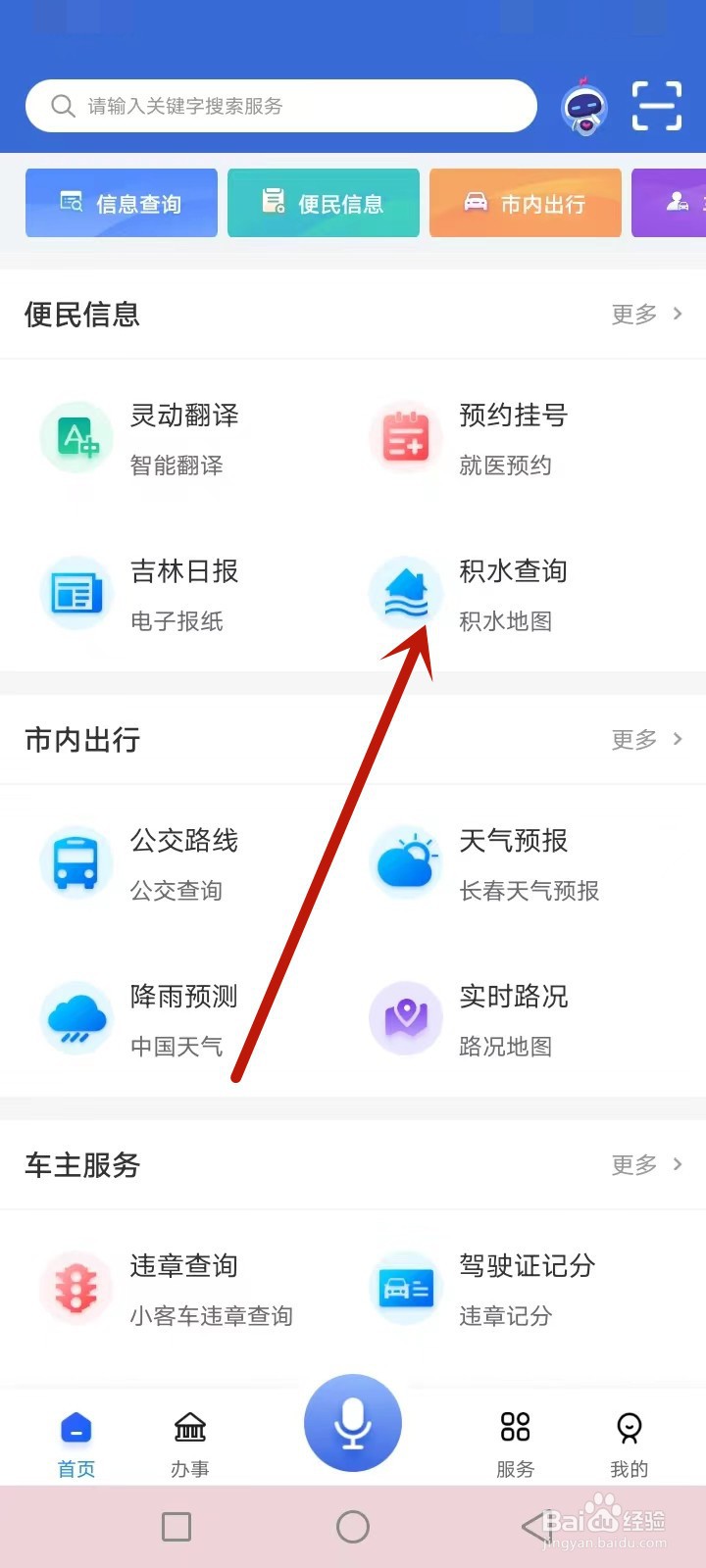
Task: Expand more 车主服务 services
Action: point(647,1165)
